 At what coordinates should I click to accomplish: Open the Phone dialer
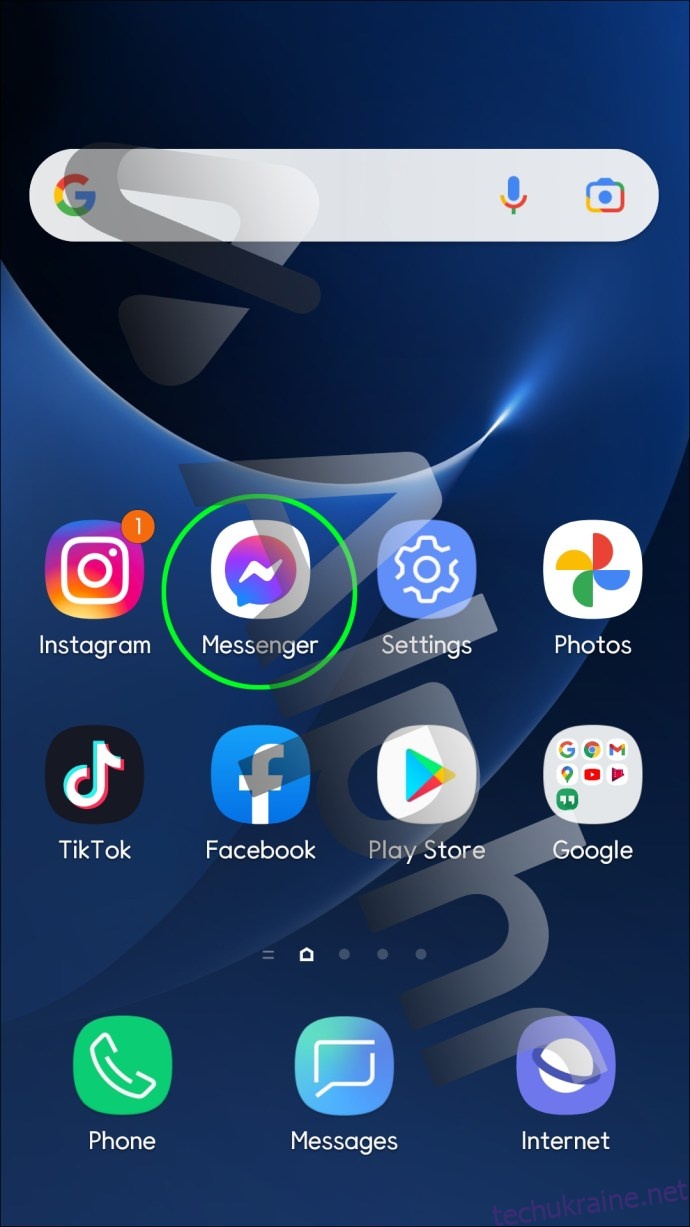click(x=122, y=1066)
